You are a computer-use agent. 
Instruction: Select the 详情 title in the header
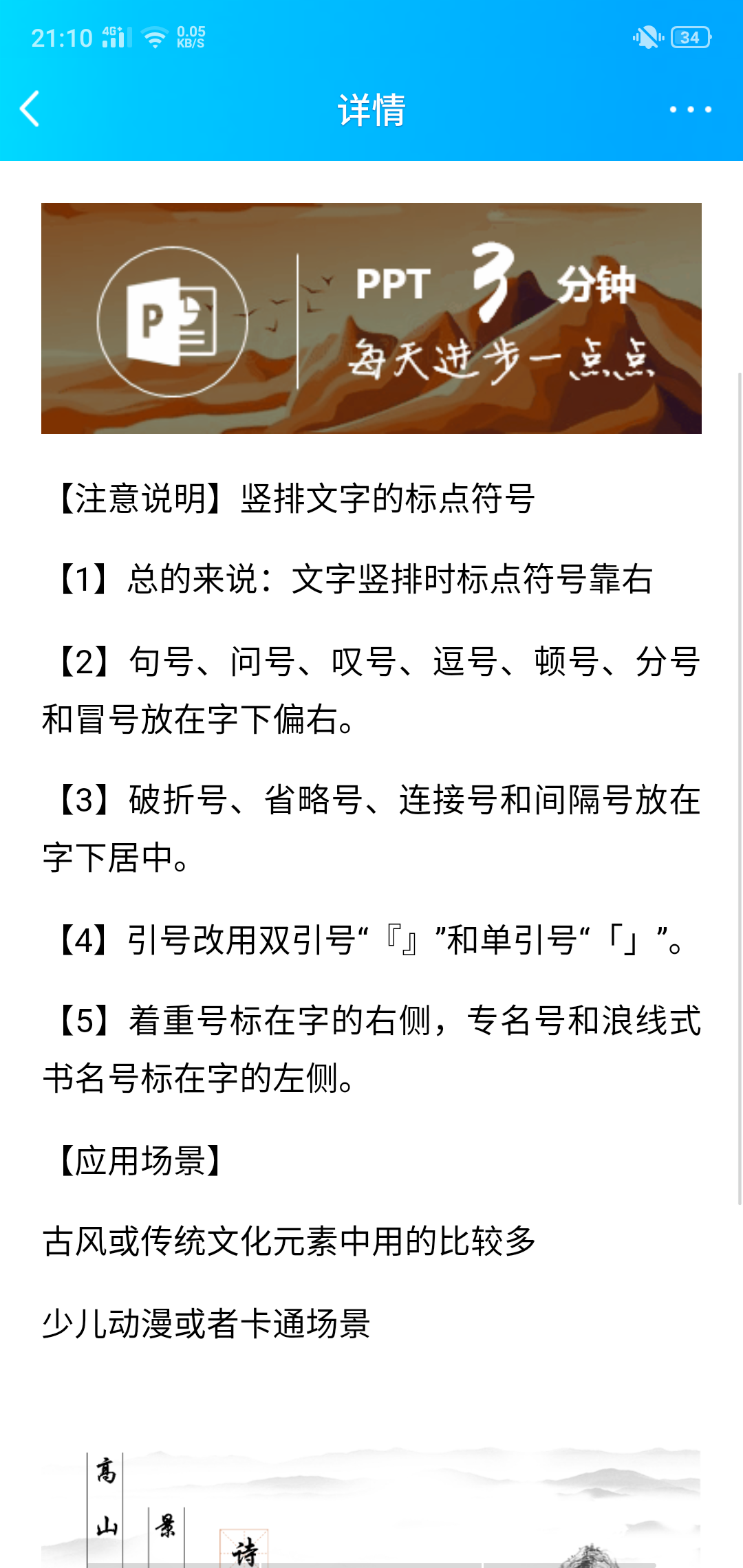pos(371,110)
